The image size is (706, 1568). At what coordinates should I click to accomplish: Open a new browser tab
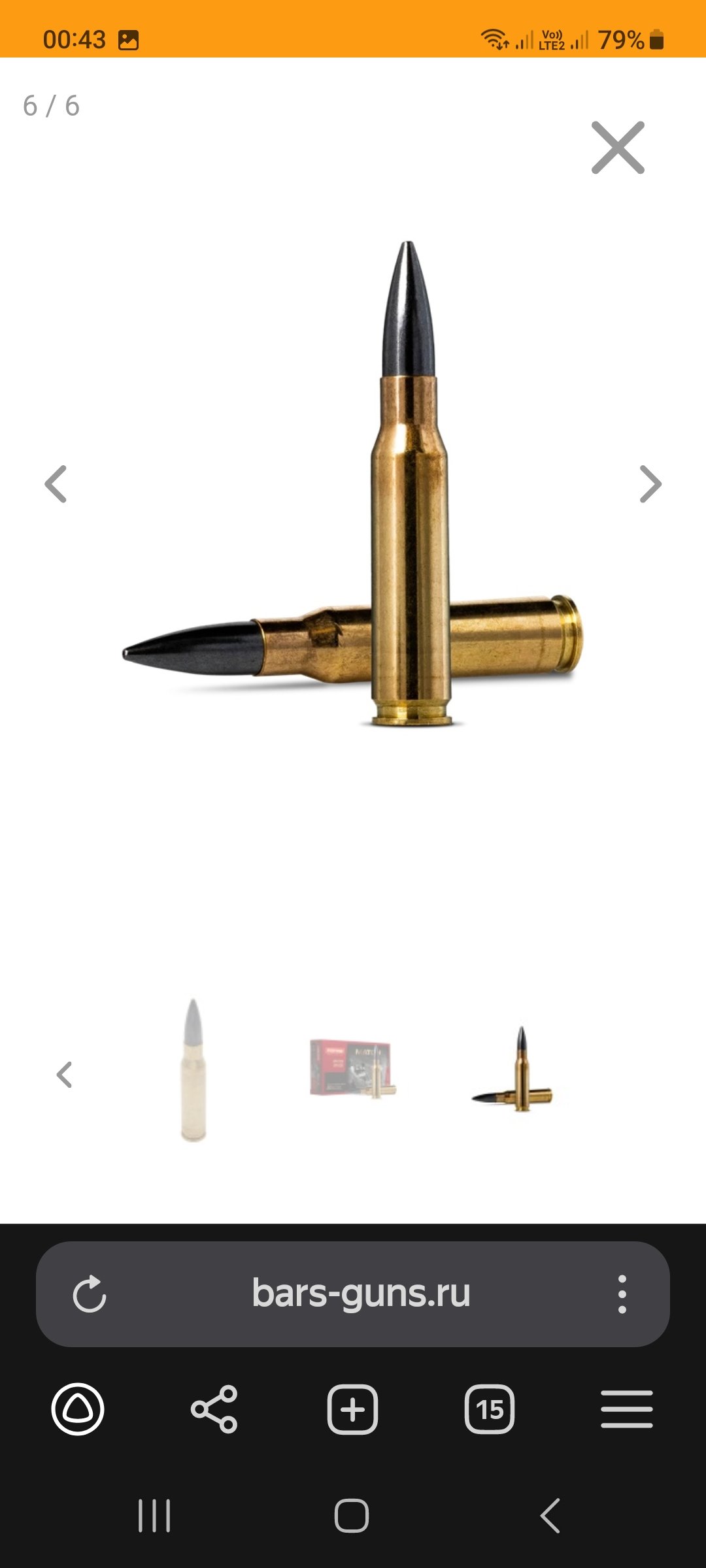click(352, 1409)
